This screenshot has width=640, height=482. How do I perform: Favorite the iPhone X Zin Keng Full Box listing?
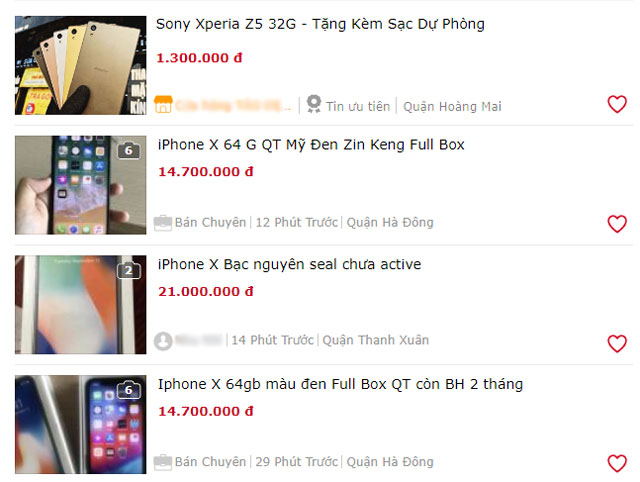617,224
